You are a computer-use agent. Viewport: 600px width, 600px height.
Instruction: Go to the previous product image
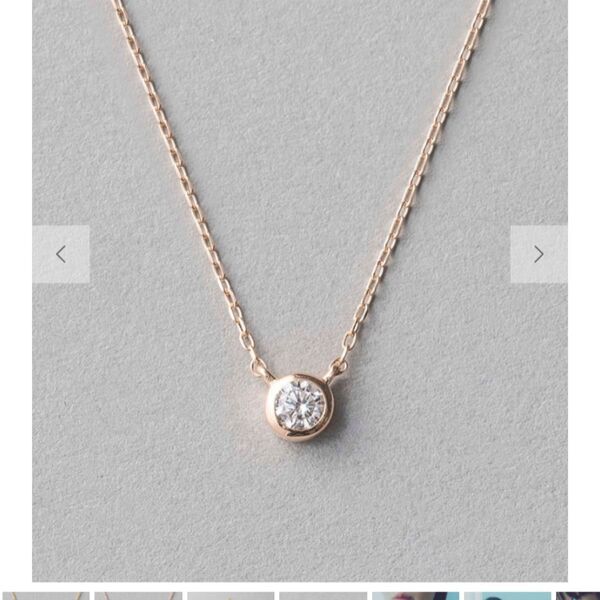pos(61,254)
